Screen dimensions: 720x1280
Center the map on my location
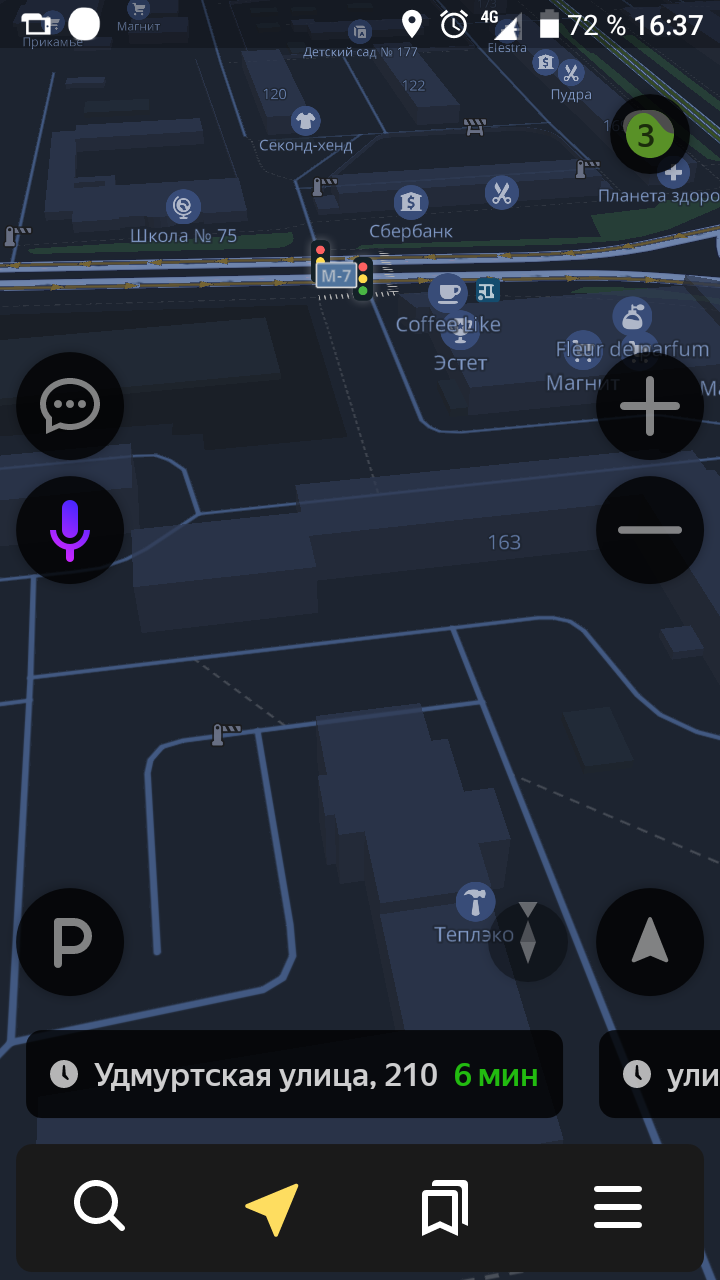650,942
